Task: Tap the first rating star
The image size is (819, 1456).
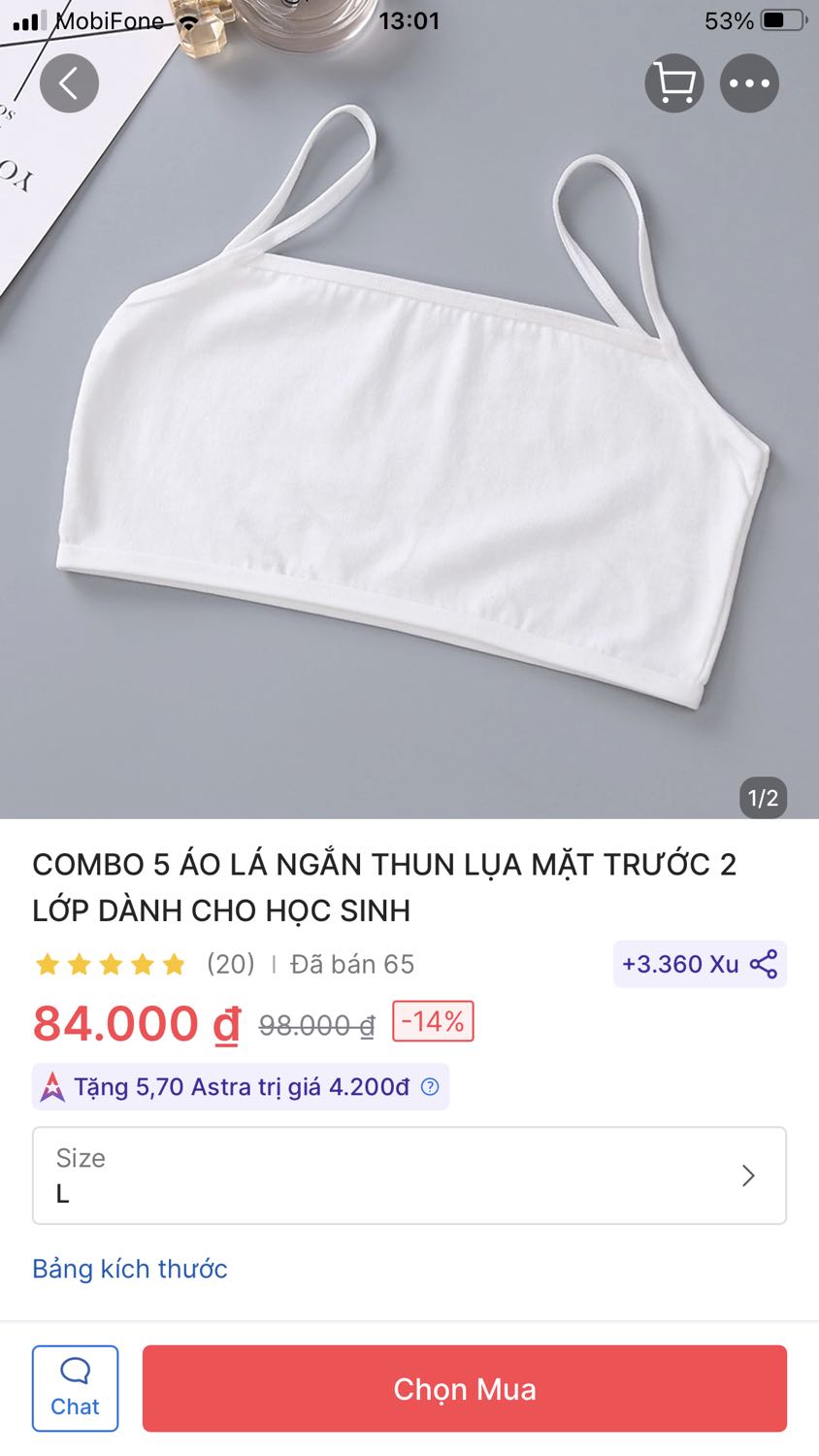Action: click(x=48, y=964)
